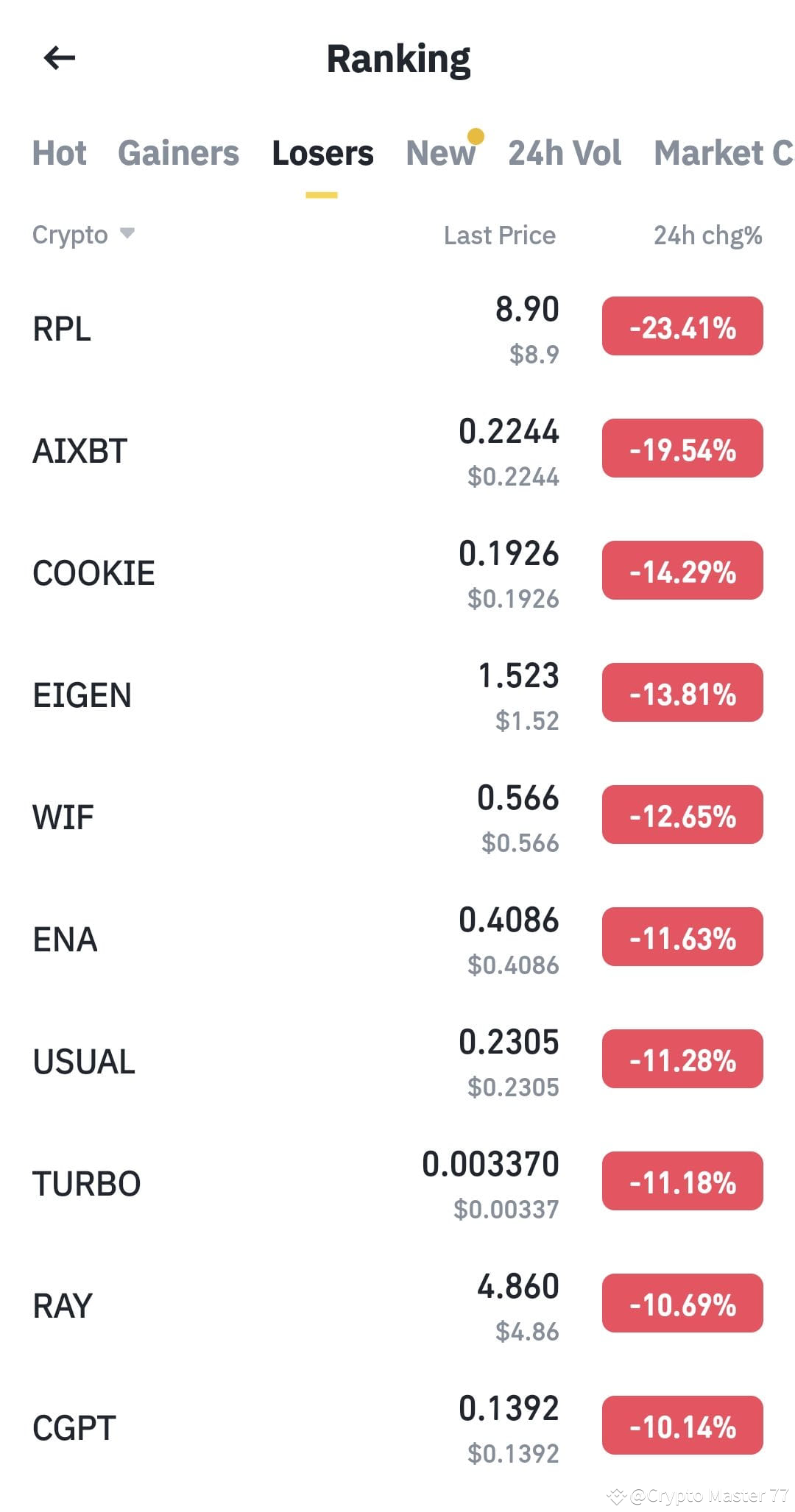Expand the collapsed Market Cap tab

click(x=720, y=153)
